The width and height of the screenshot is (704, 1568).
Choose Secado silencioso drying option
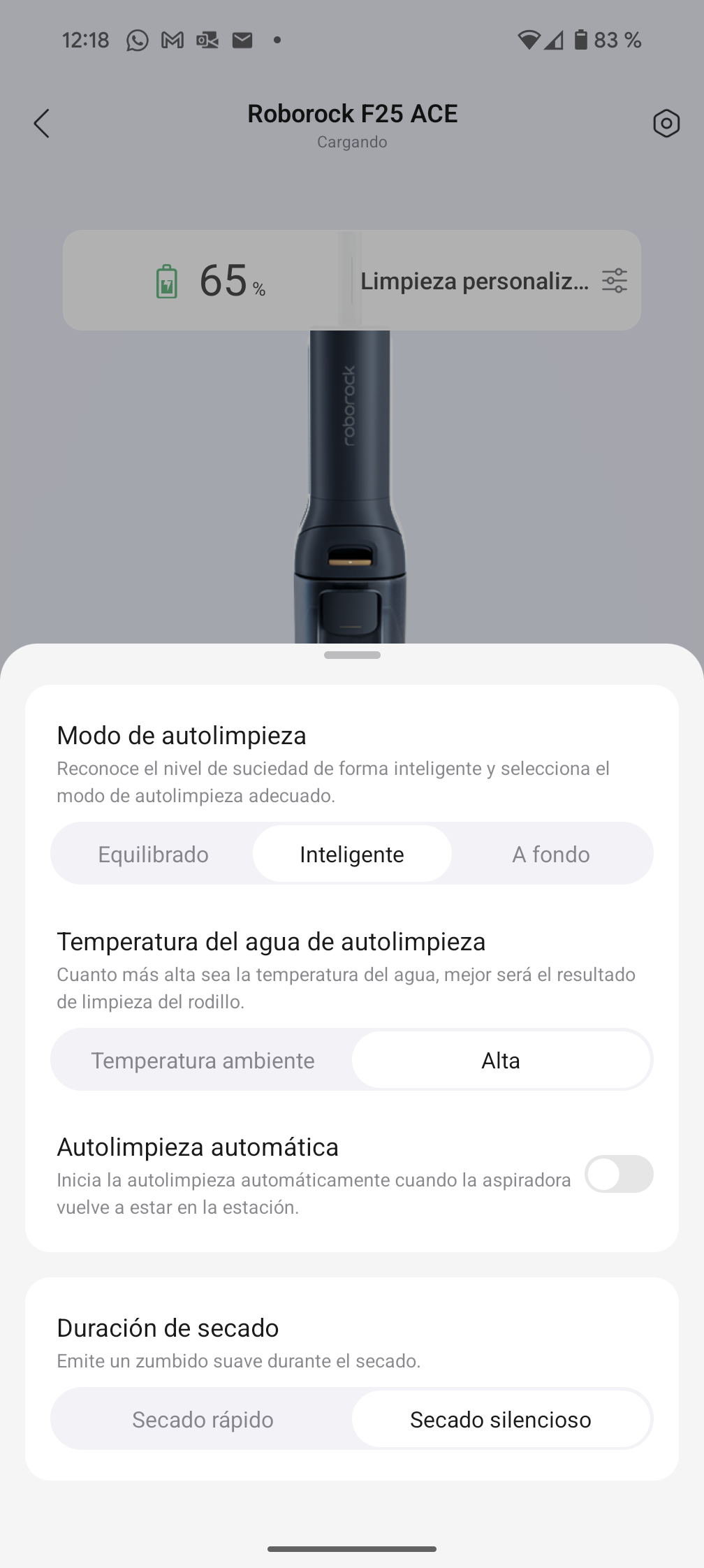(501, 1419)
